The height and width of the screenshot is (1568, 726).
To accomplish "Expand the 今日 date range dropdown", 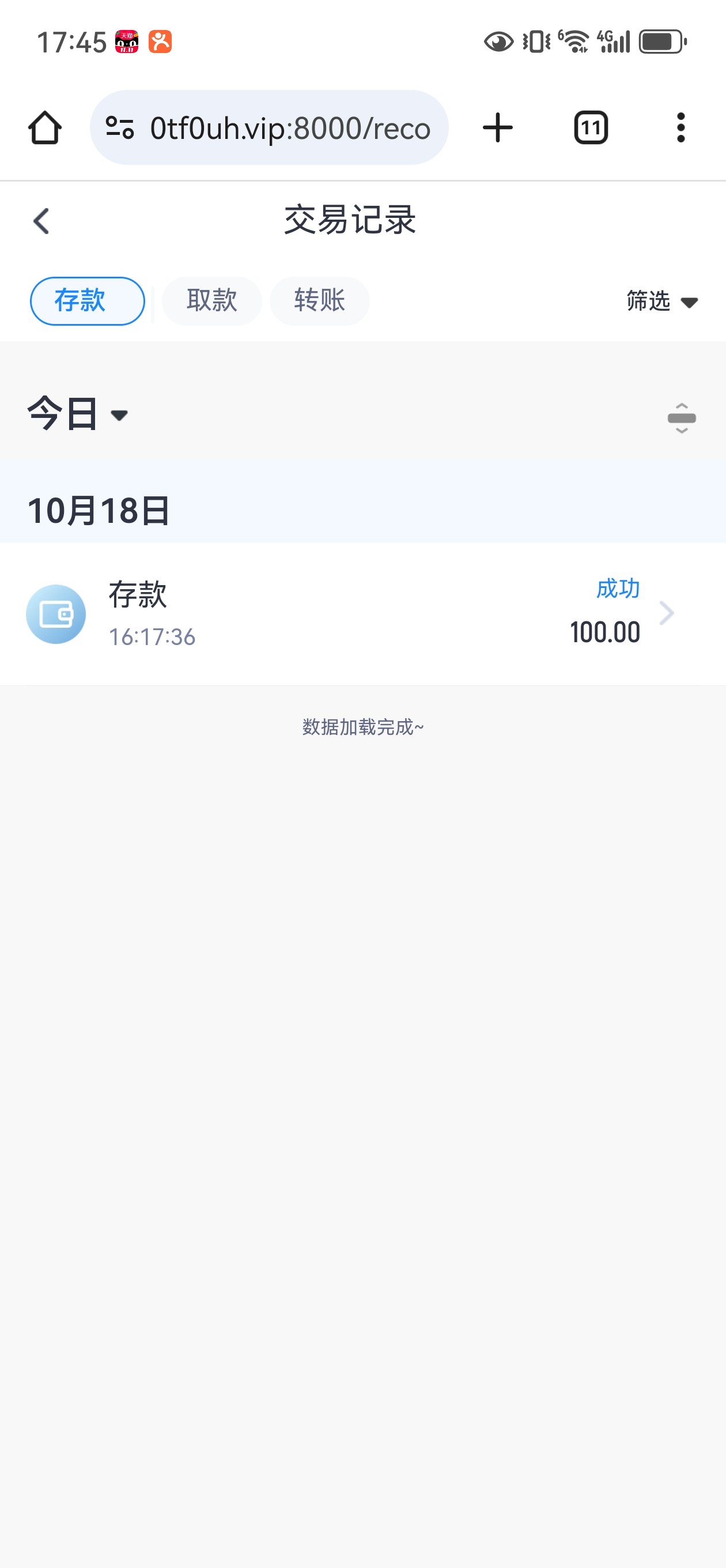I will pos(78,414).
